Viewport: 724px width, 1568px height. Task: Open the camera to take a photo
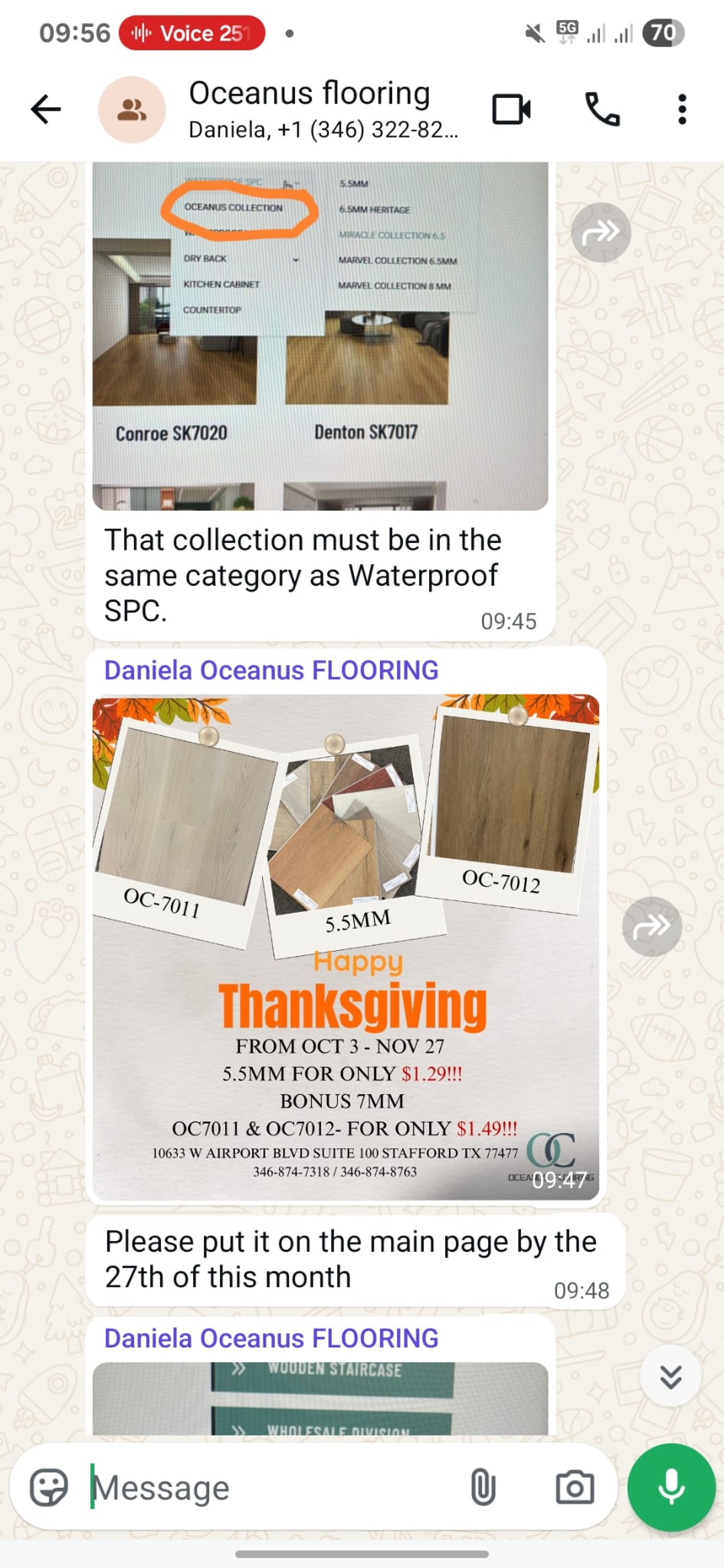[575, 1488]
